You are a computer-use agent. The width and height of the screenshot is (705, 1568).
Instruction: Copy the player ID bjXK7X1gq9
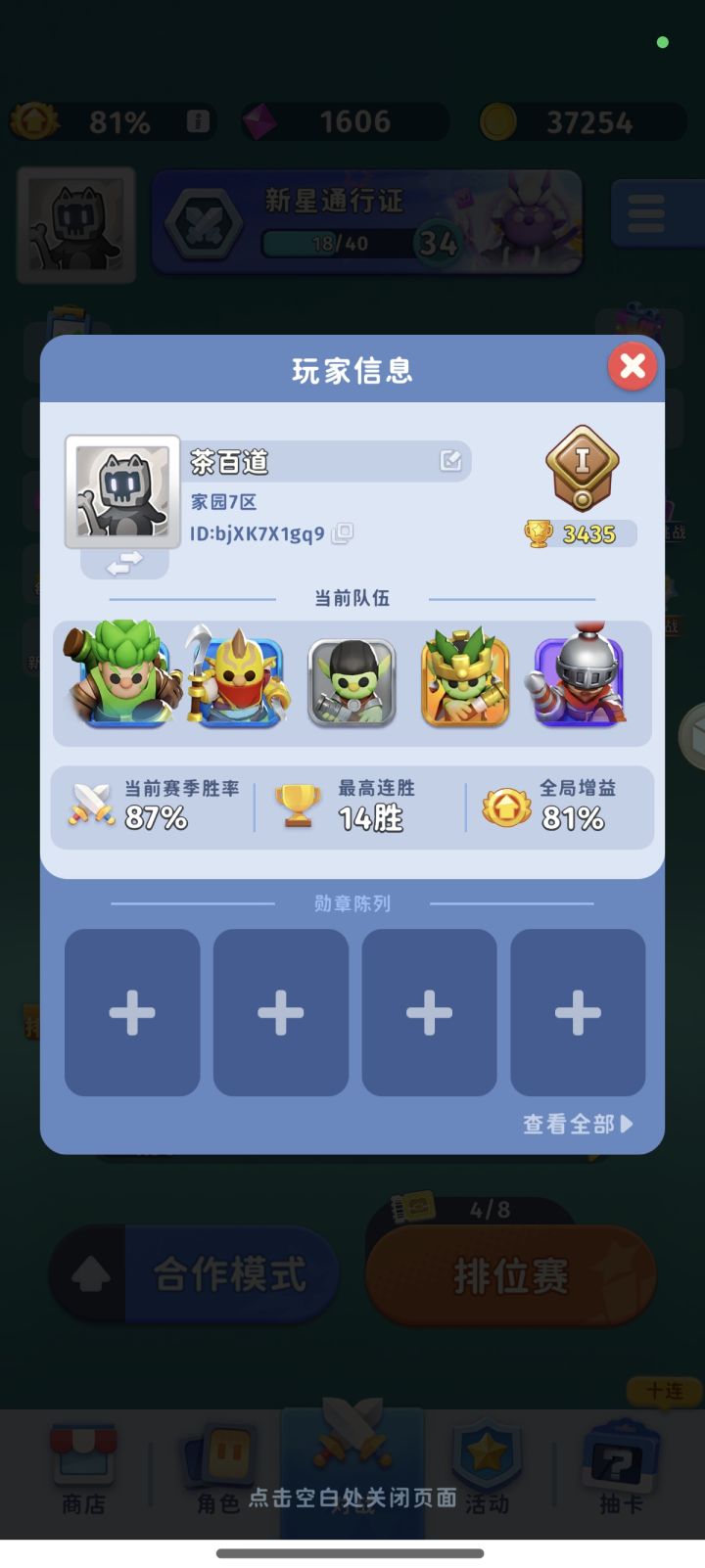click(x=343, y=533)
